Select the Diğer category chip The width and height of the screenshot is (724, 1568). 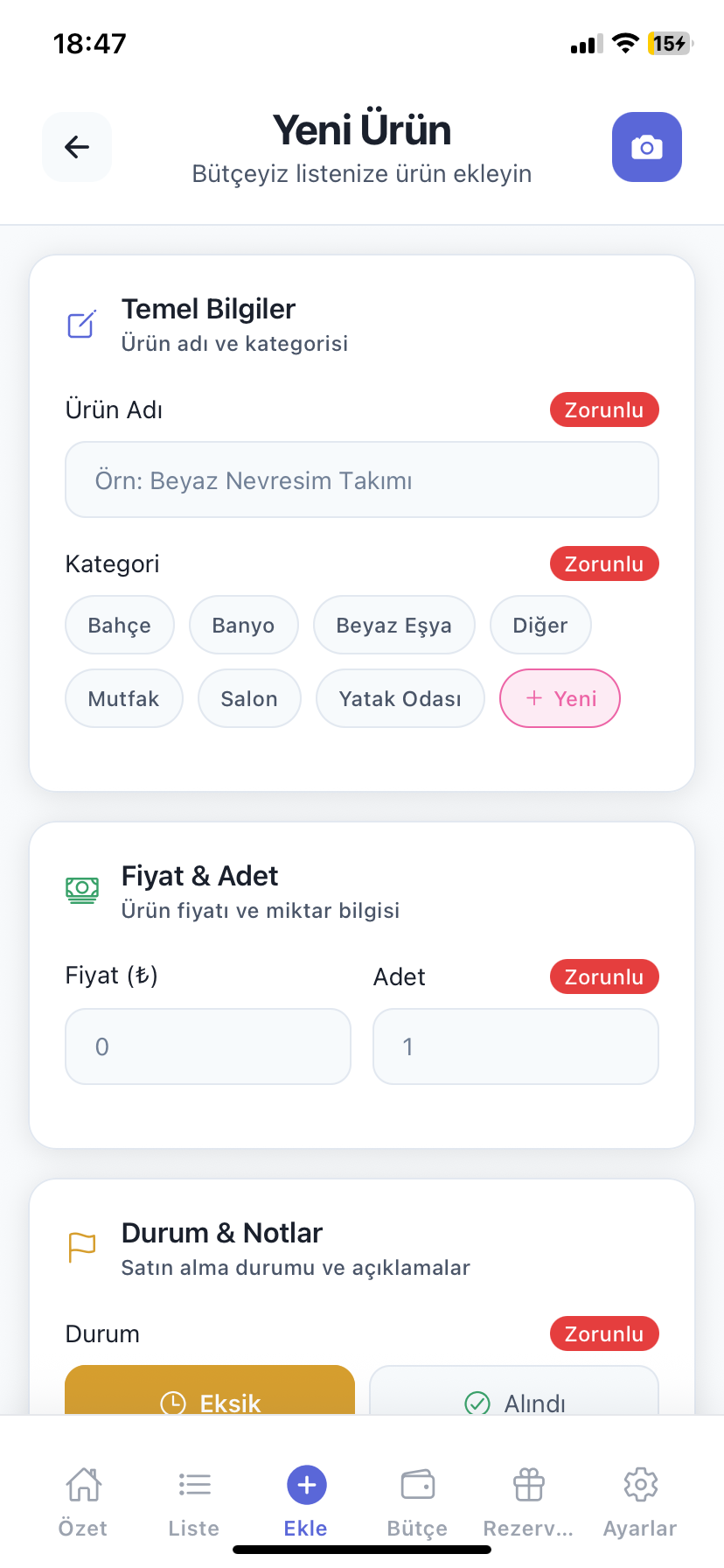click(540, 625)
